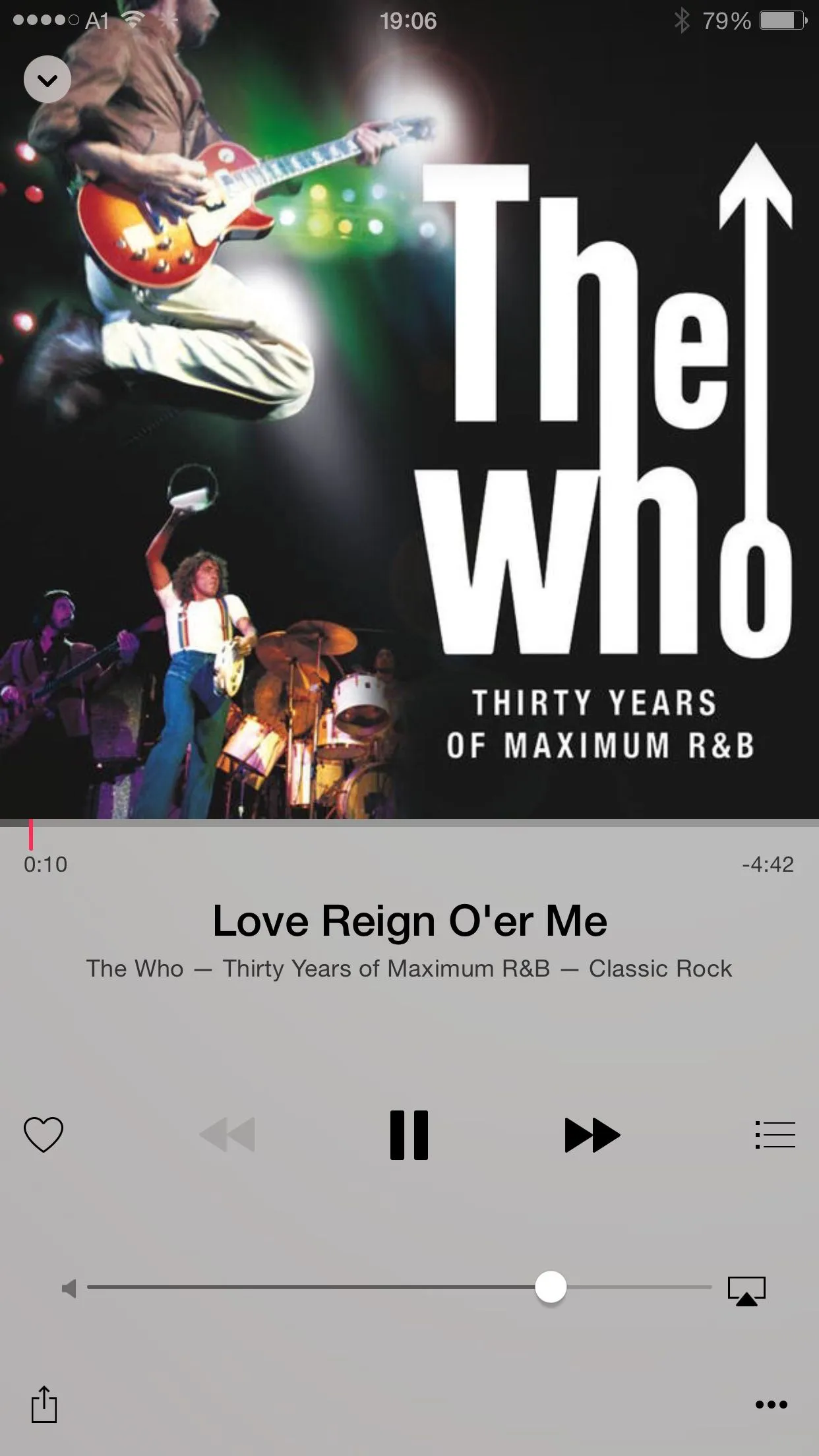
Task: Open AirPlay output options
Action: 746,1290
